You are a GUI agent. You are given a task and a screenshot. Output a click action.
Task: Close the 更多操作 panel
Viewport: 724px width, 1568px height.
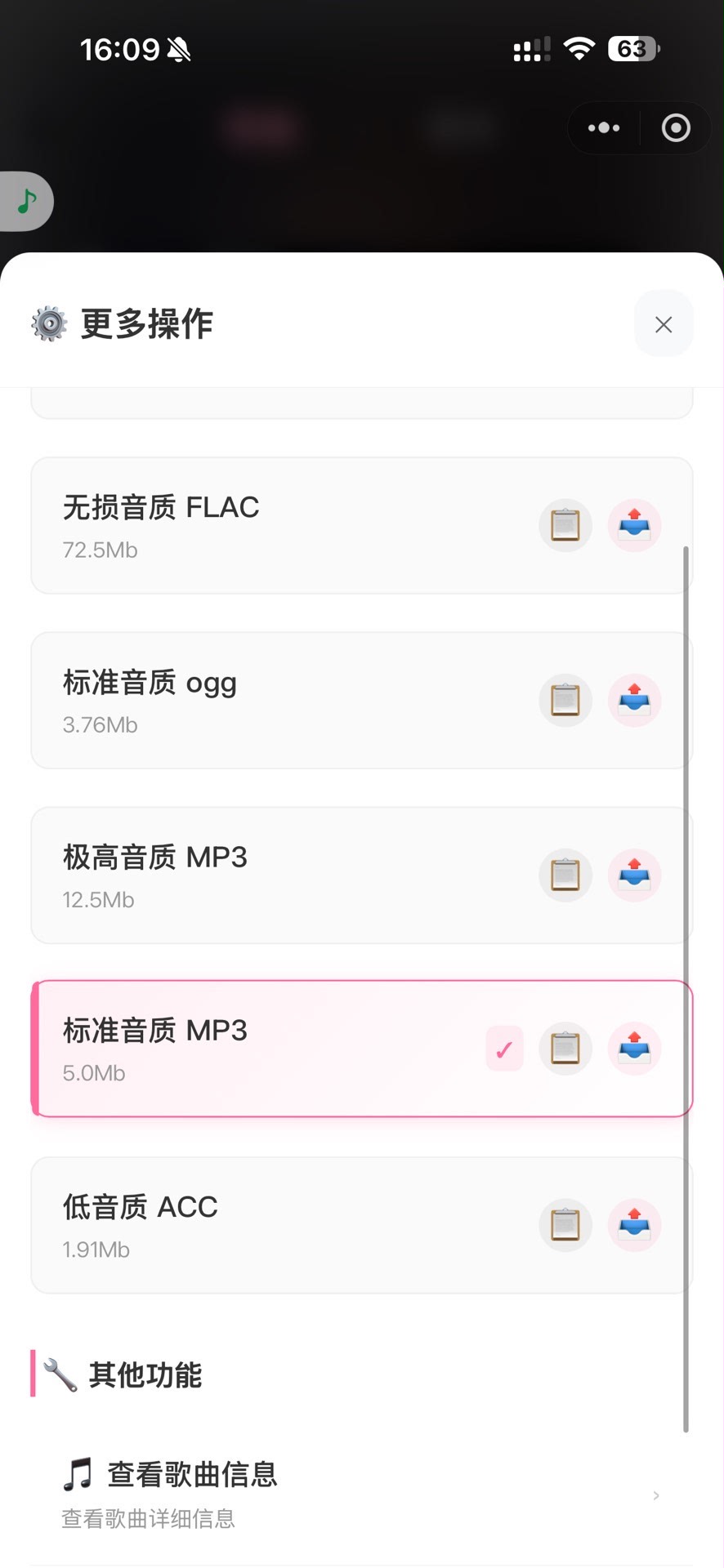pos(663,324)
